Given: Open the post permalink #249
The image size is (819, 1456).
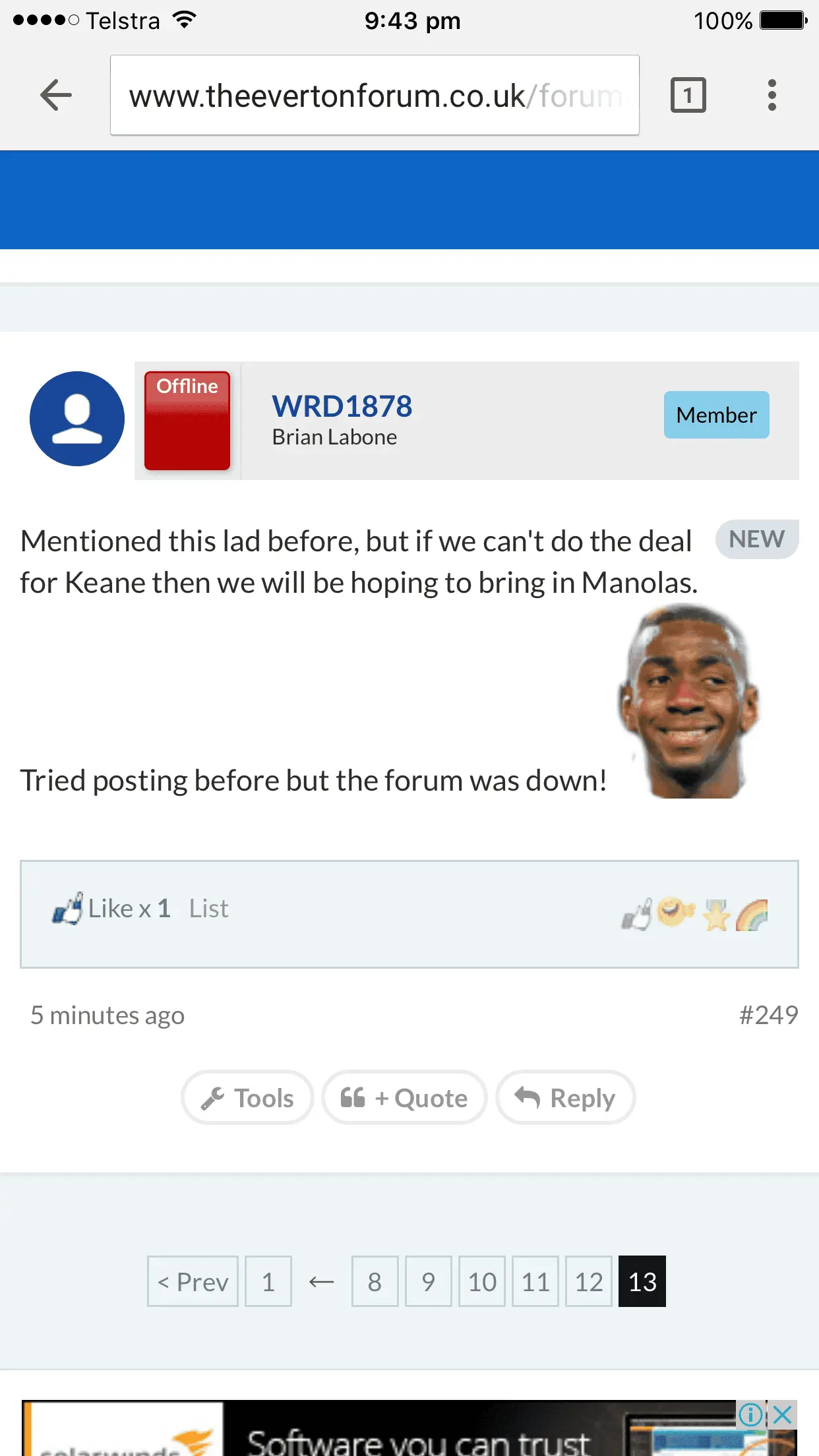Looking at the screenshot, I should pyautogui.click(x=768, y=1015).
